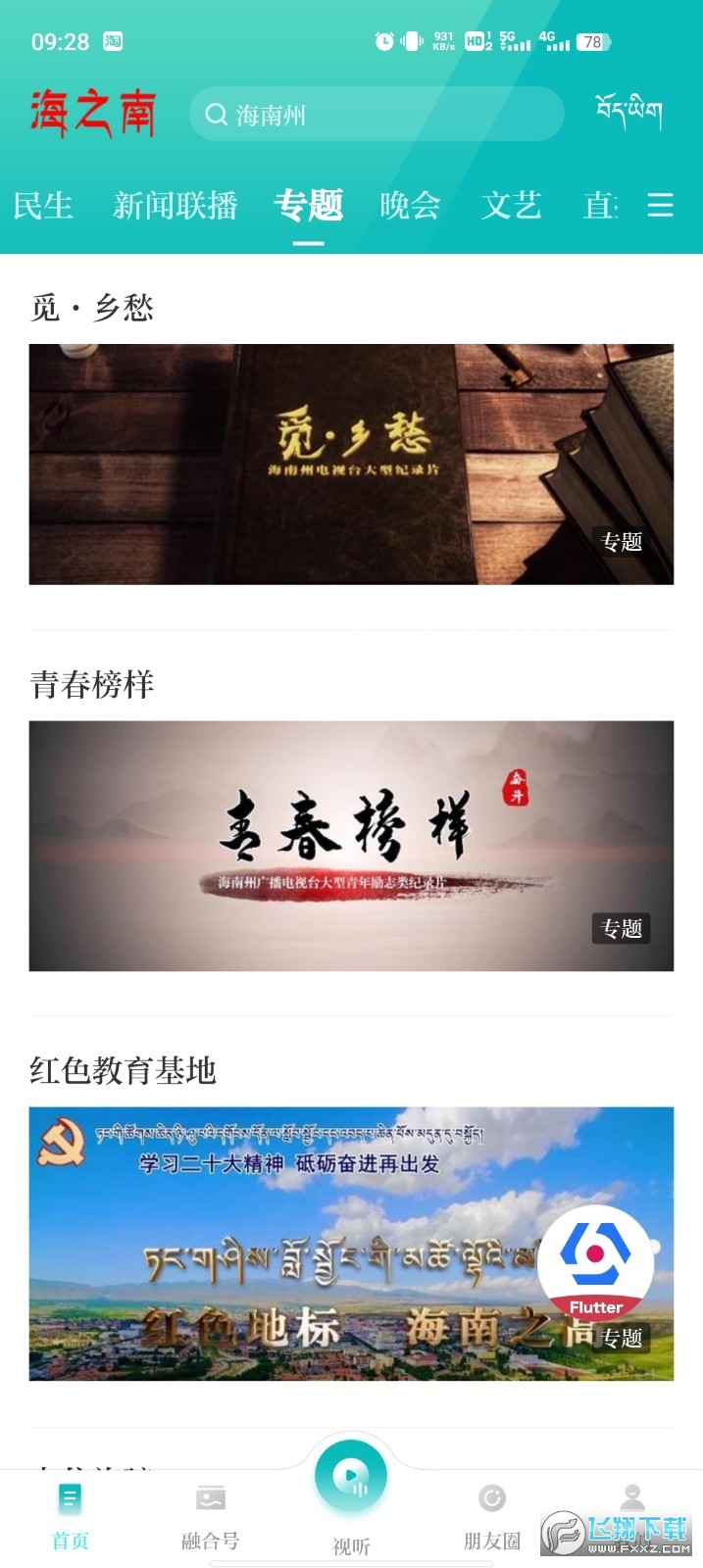Switch language to Tibetan

tap(628, 112)
